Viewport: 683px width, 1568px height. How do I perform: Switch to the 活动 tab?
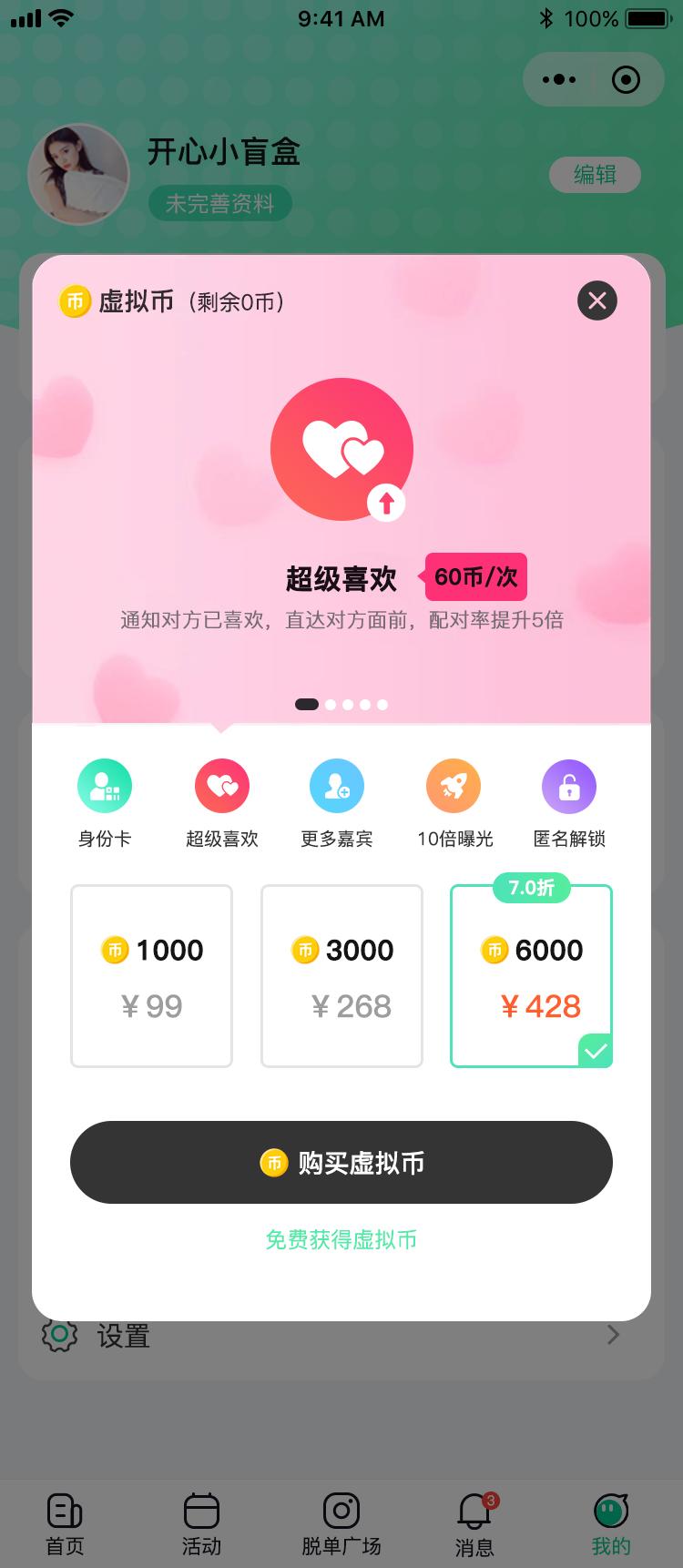201,1524
